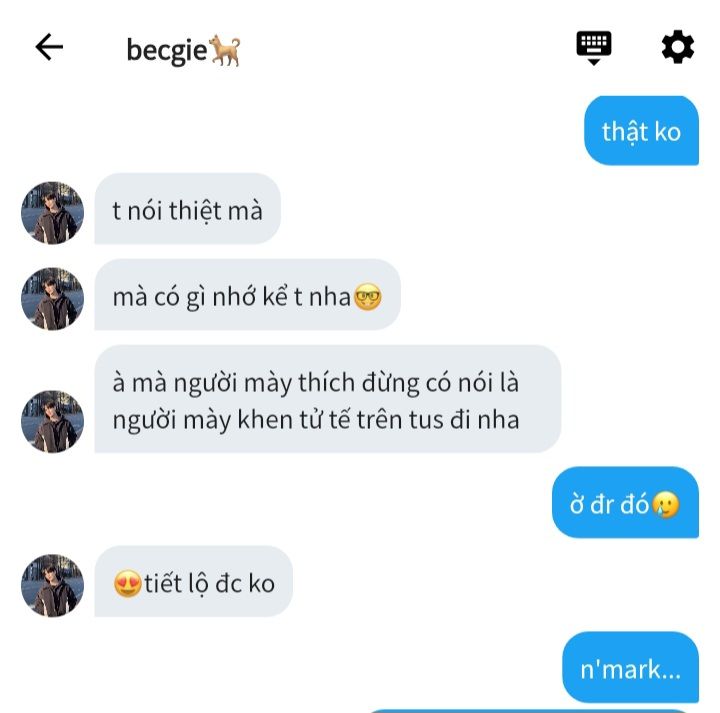Open profile picture next to "tiết lộ đc ko"
The height and width of the screenshot is (713, 720).
tap(52, 585)
